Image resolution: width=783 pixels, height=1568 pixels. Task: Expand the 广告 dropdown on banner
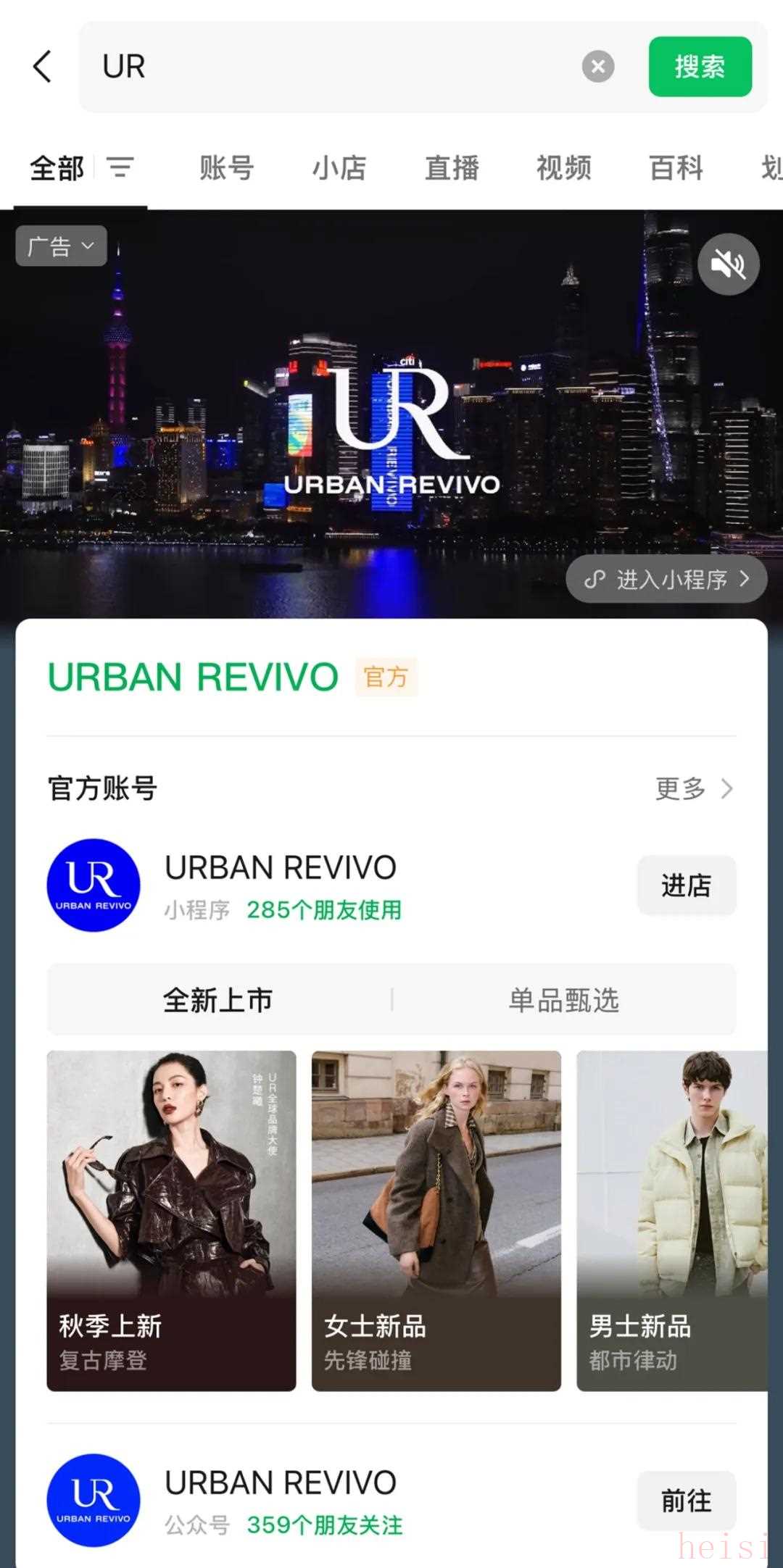pos(61,246)
